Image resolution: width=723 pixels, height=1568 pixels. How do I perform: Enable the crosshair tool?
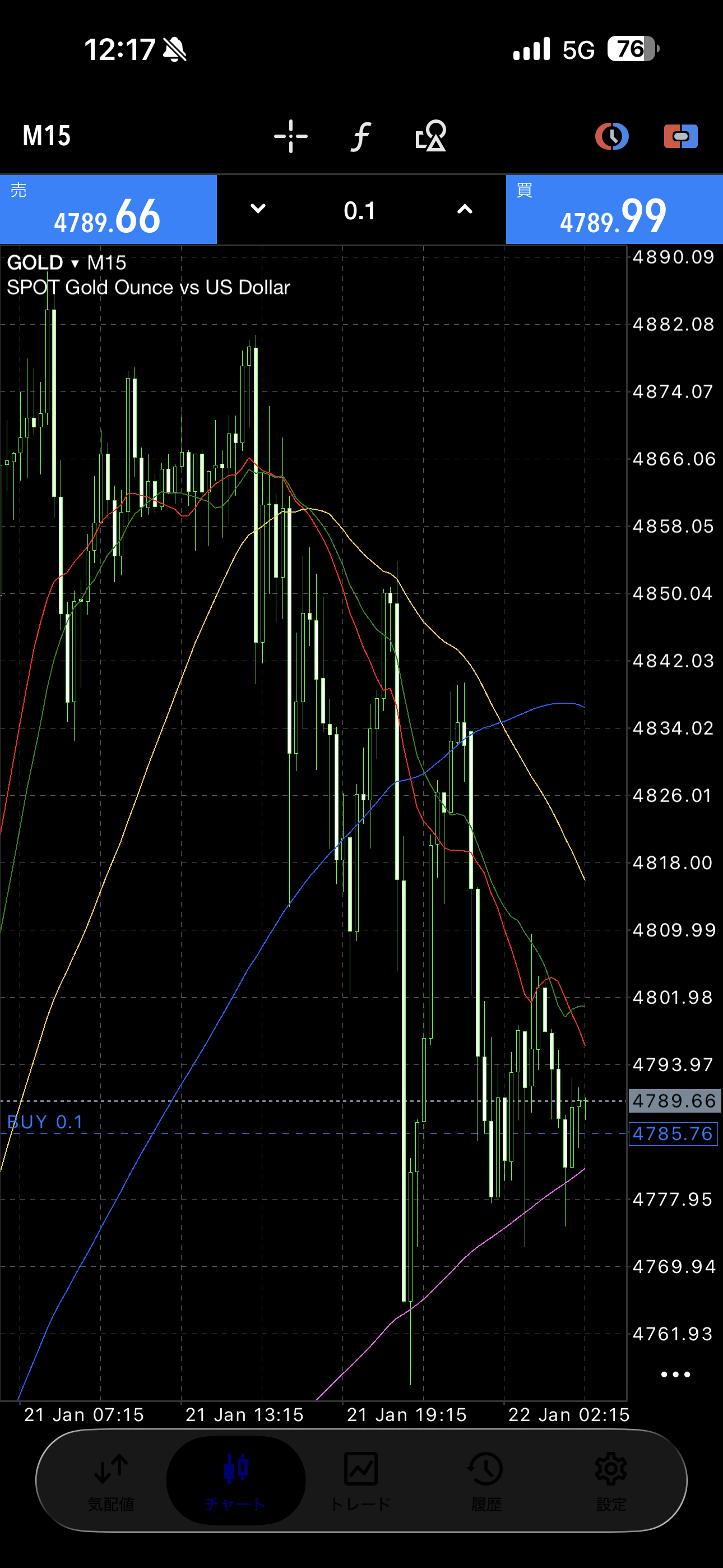(x=291, y=136)
